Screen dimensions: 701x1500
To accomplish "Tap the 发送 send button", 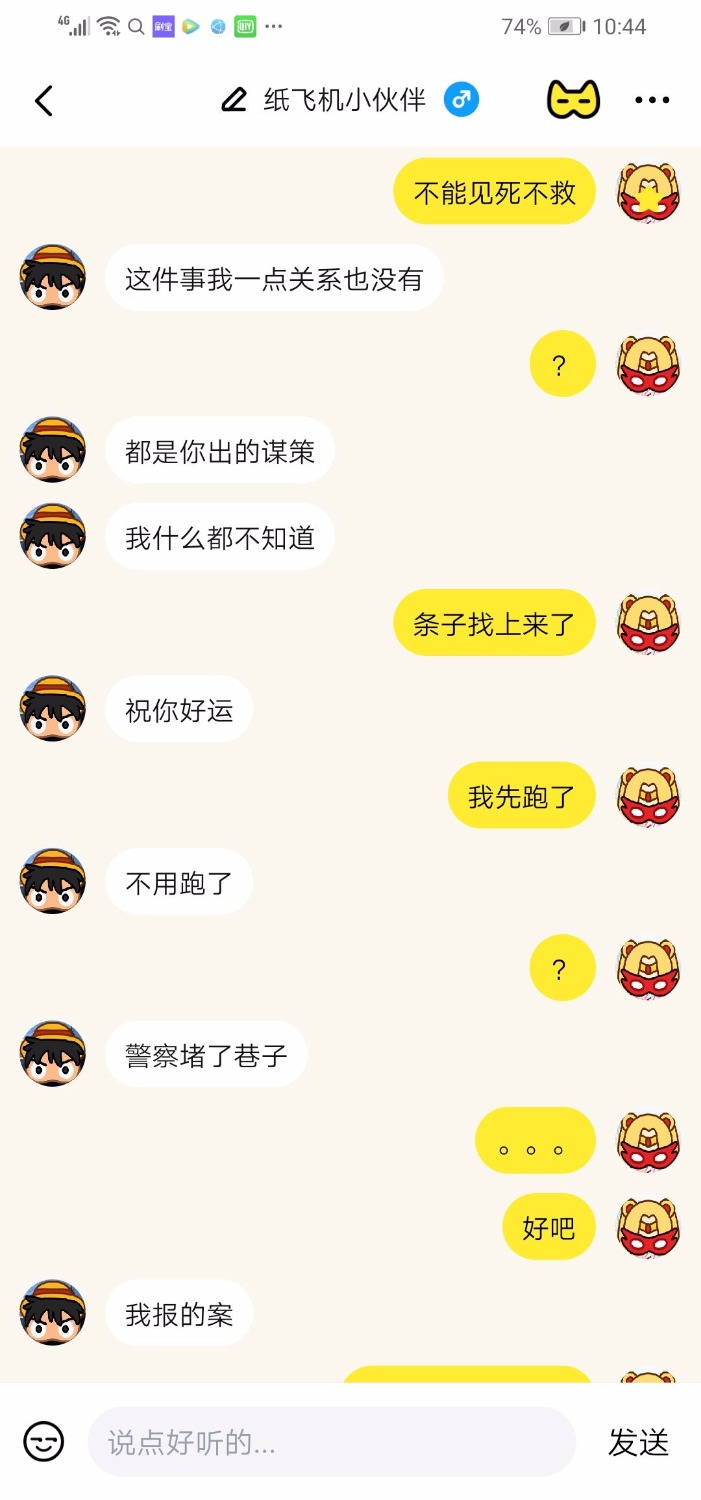I will pyautogui.click(x=638, y=1442).
